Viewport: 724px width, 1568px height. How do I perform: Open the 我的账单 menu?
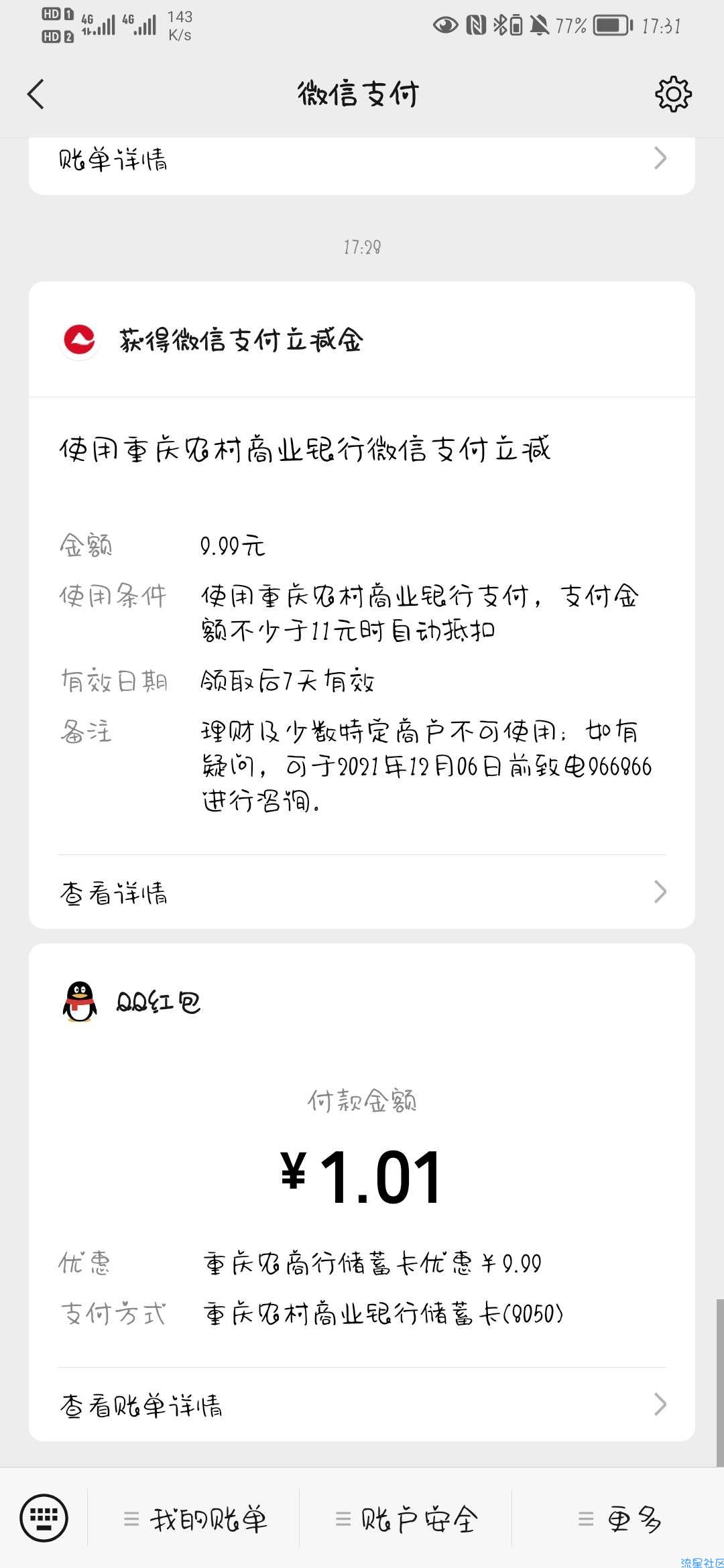point(194,1518)
